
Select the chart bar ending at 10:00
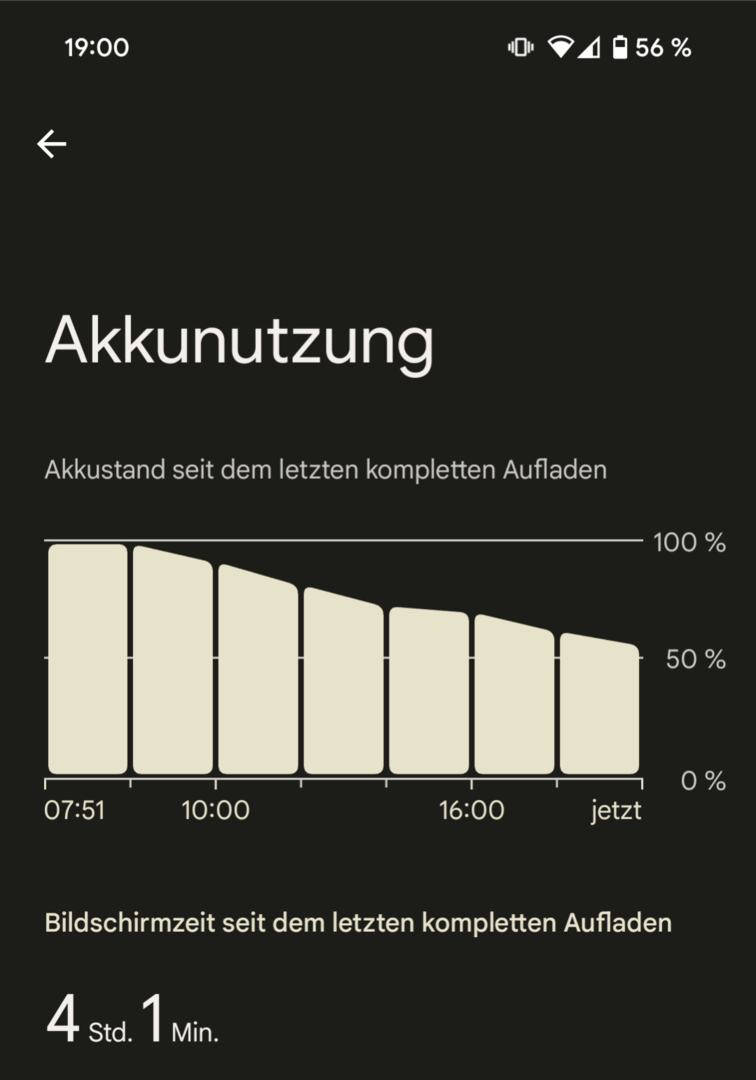(173, 660)
